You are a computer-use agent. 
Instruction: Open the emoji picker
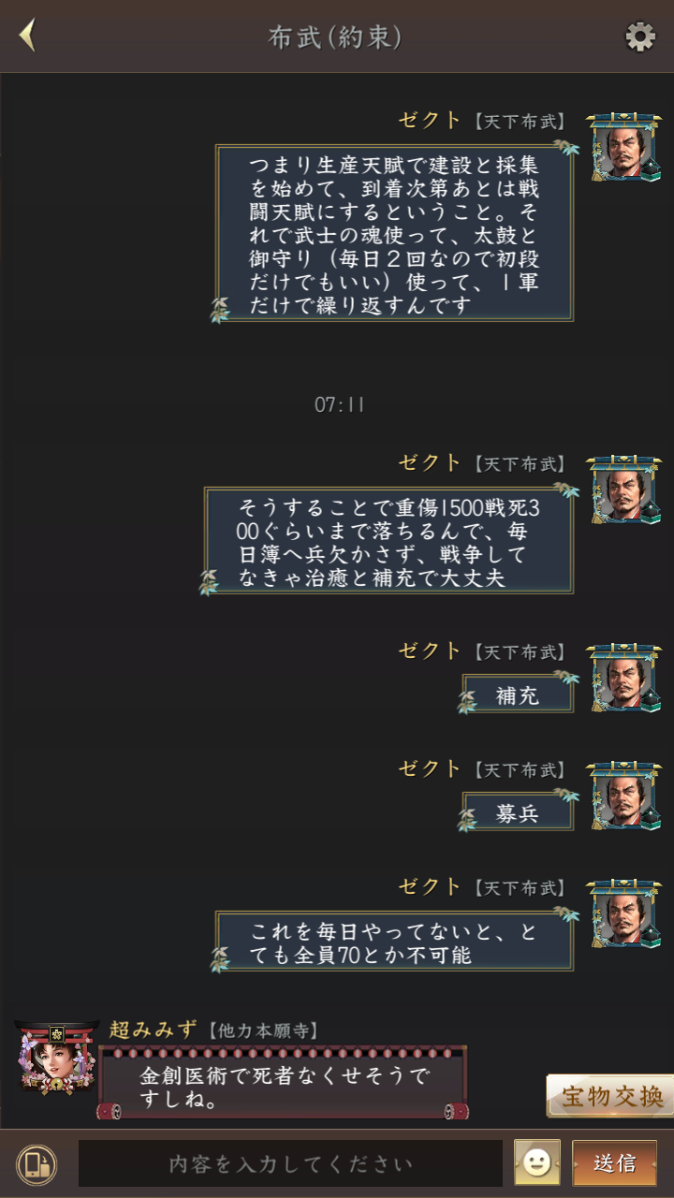(x=537, y=1163)
